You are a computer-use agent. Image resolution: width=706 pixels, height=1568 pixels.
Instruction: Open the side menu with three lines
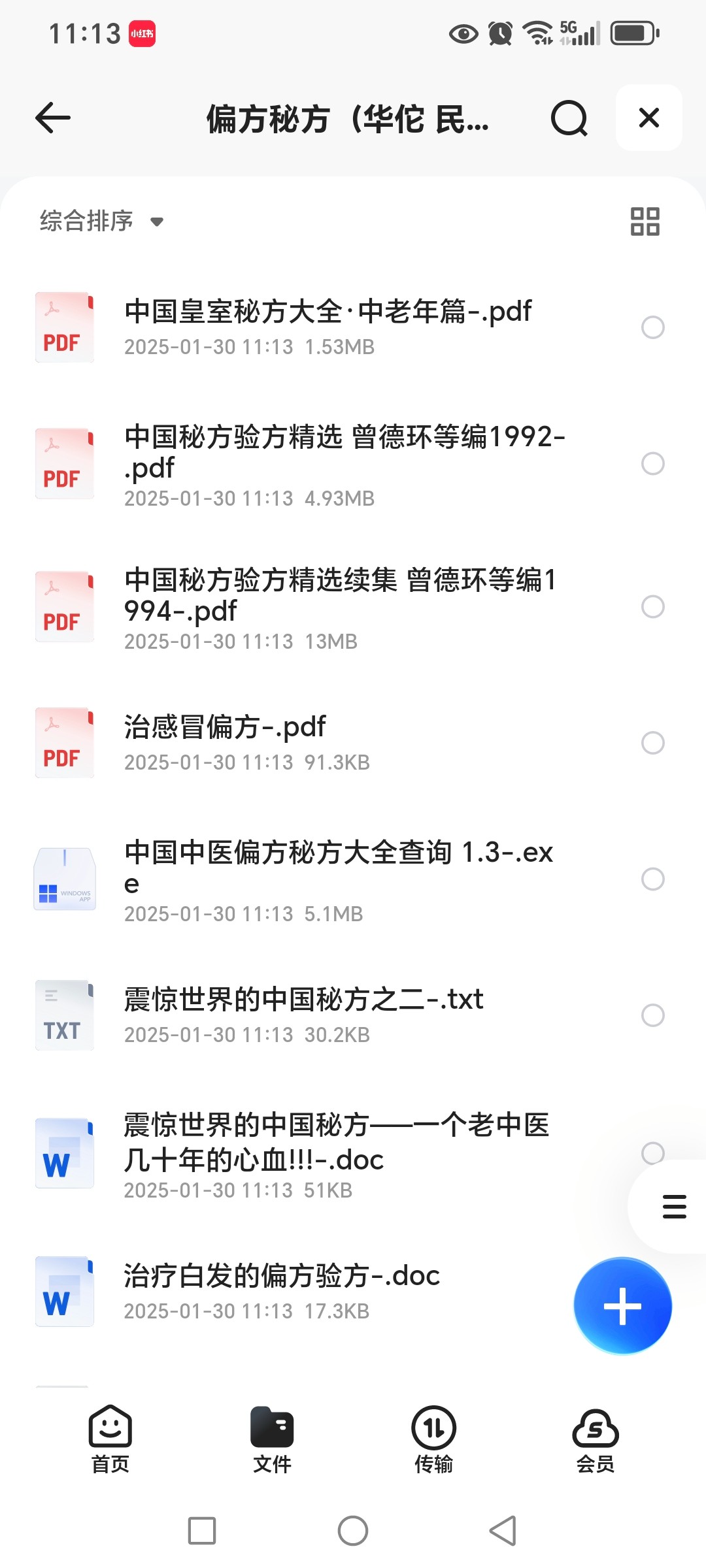[x=674, y=1207]
